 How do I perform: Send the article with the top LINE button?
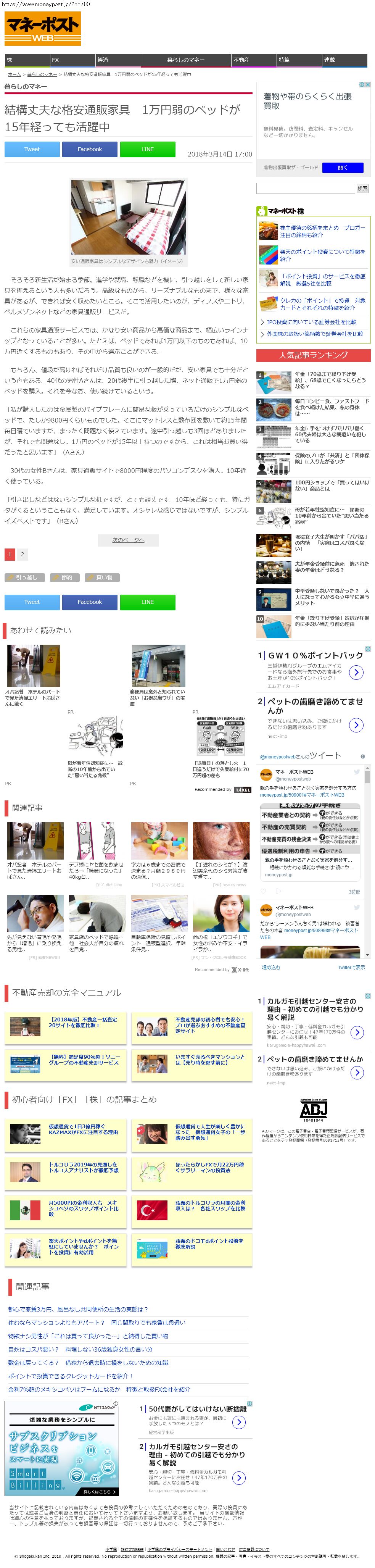[x=147, y=149]
